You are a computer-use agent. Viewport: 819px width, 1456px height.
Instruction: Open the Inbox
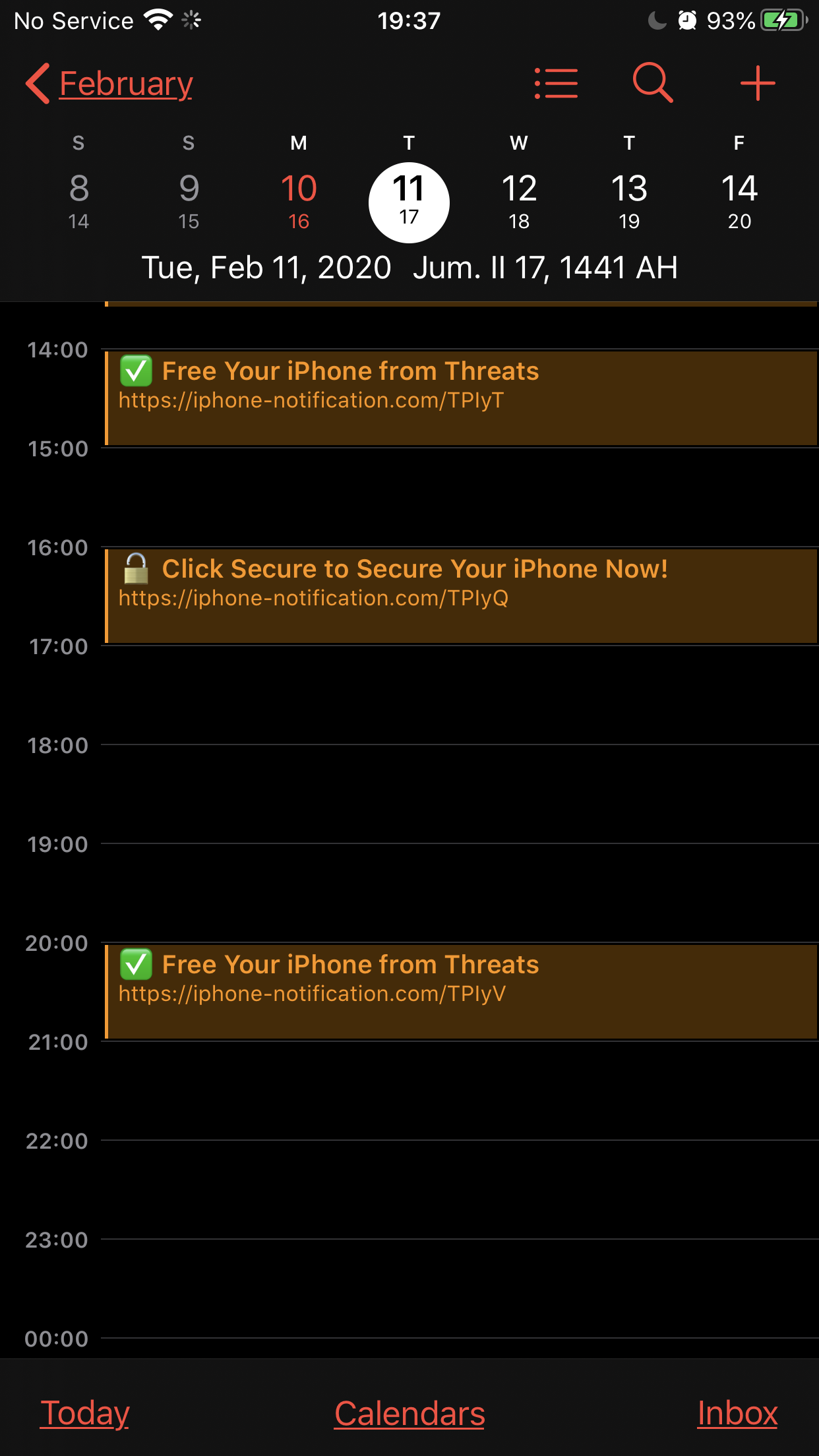pos(737,1413)
